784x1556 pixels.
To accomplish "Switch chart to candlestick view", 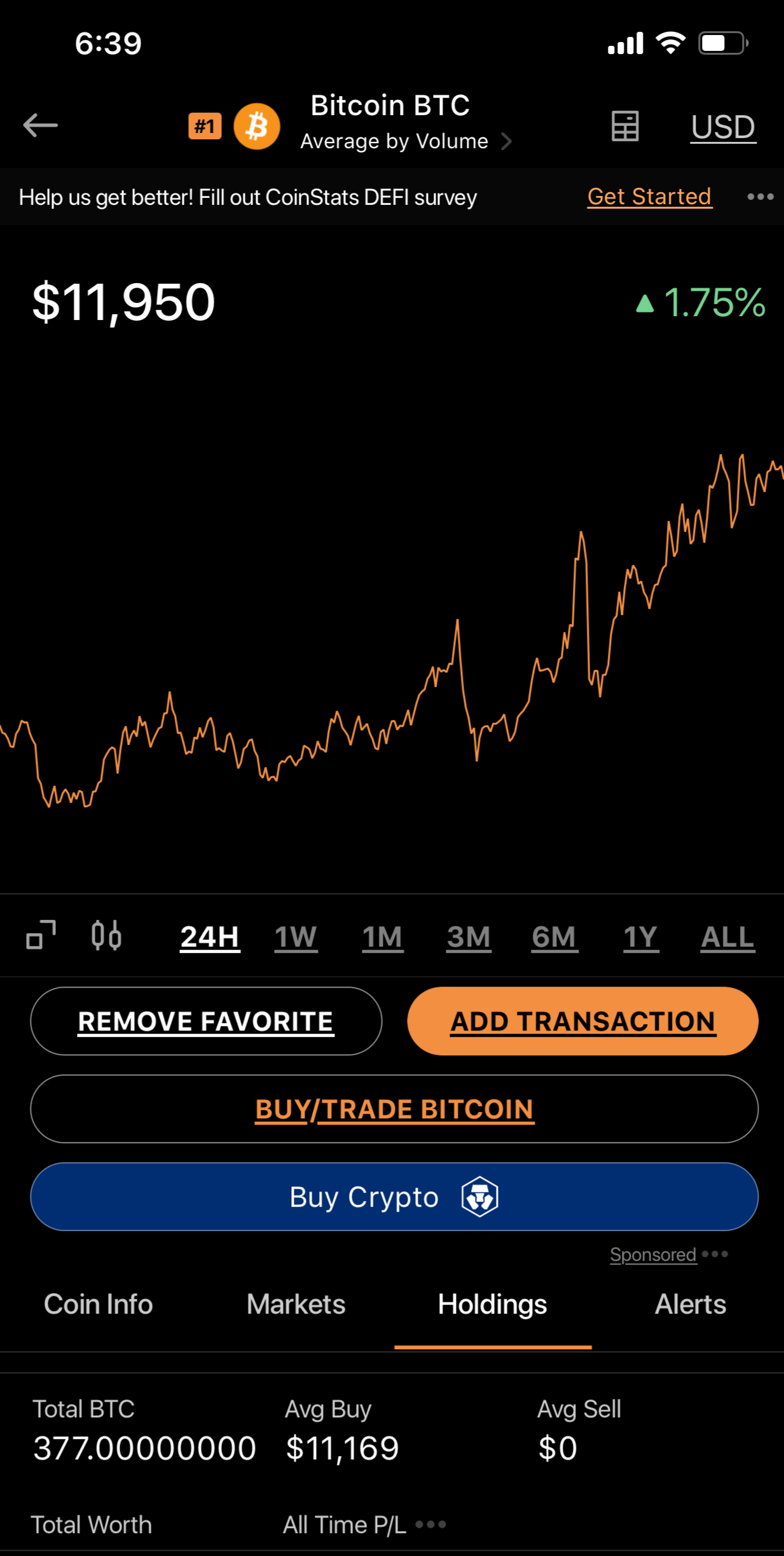I will click(106, 936).
